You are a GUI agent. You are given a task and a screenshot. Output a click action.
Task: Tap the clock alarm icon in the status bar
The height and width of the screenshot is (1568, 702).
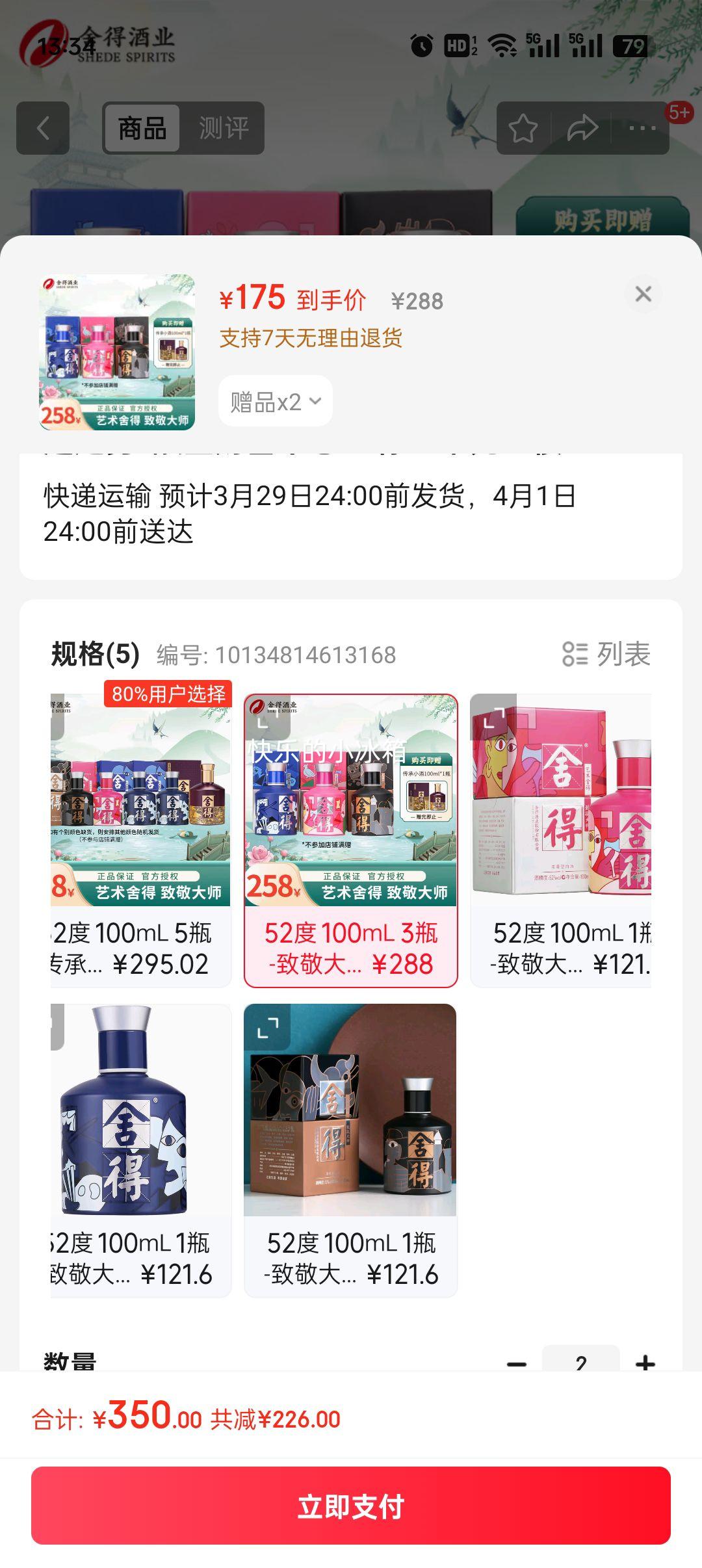[x=421, y=46]
